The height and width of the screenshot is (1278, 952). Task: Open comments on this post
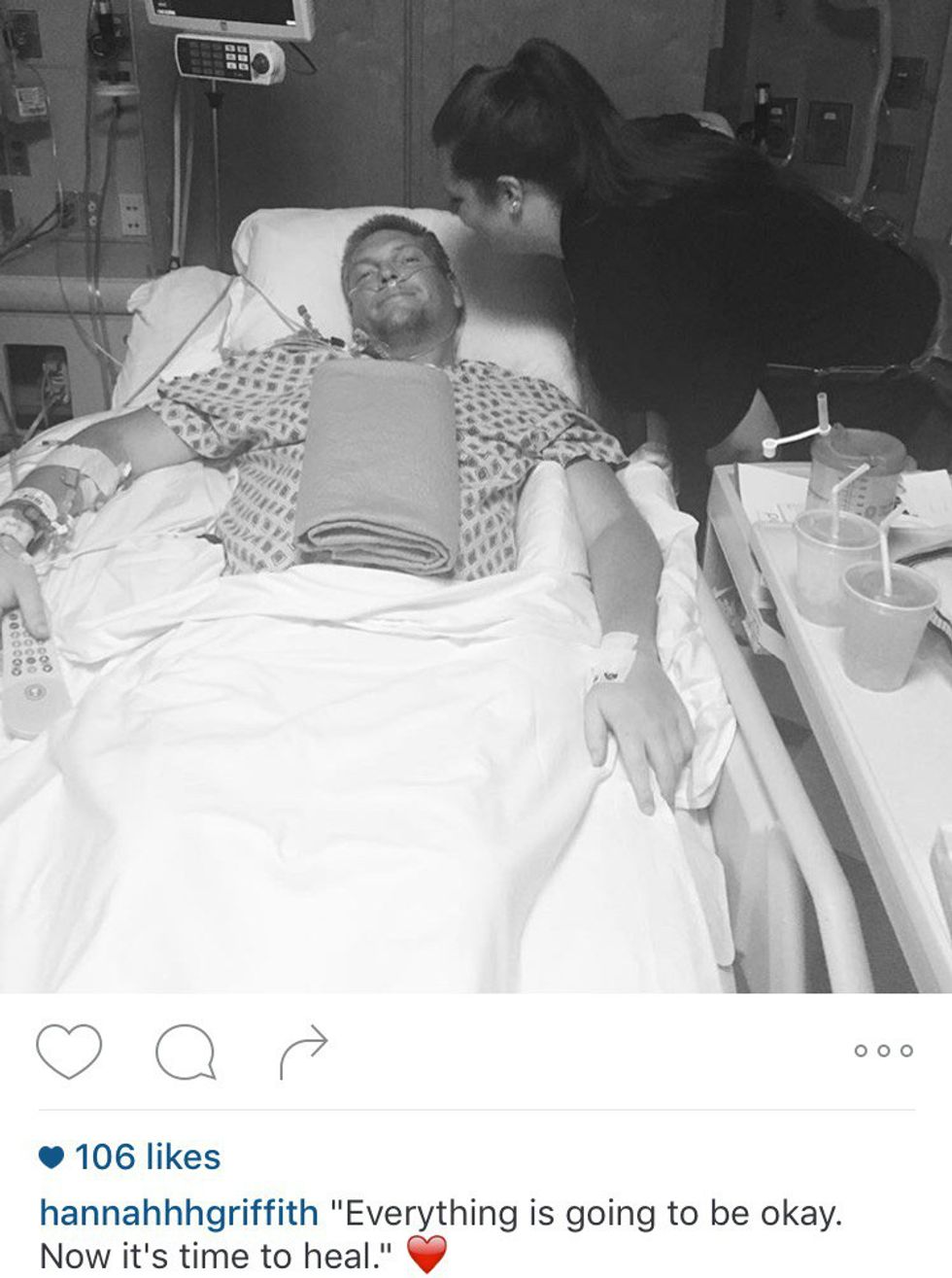(x=185, y=1053)
